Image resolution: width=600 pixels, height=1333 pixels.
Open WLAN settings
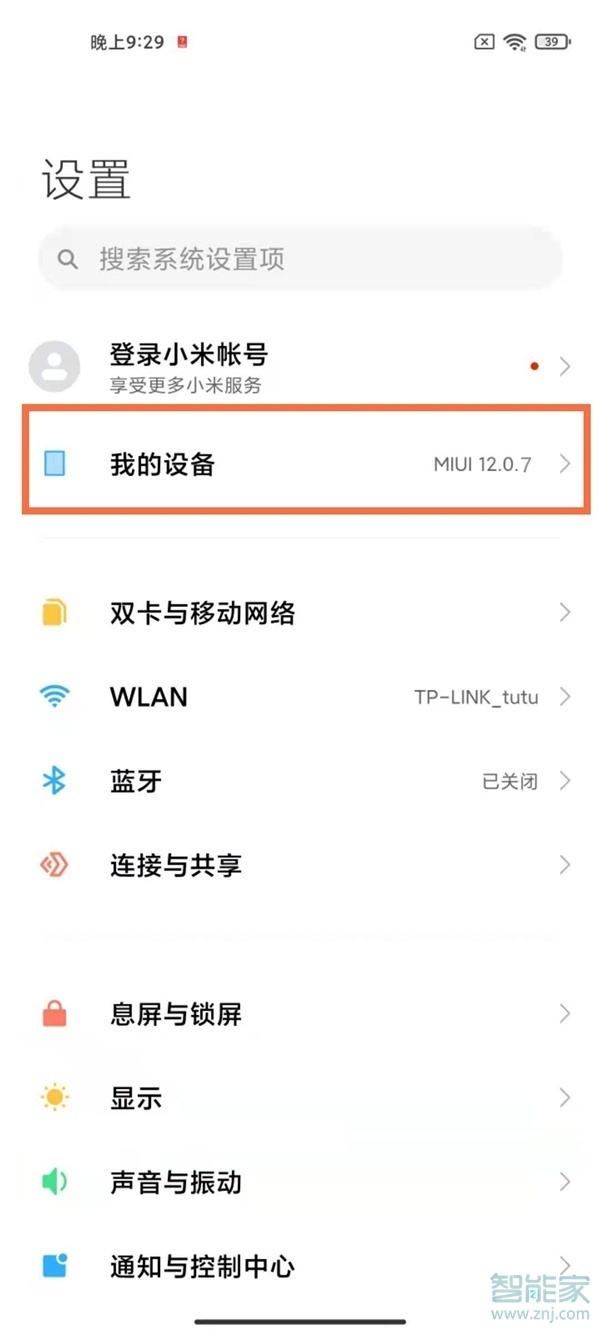tap(300, 697)
